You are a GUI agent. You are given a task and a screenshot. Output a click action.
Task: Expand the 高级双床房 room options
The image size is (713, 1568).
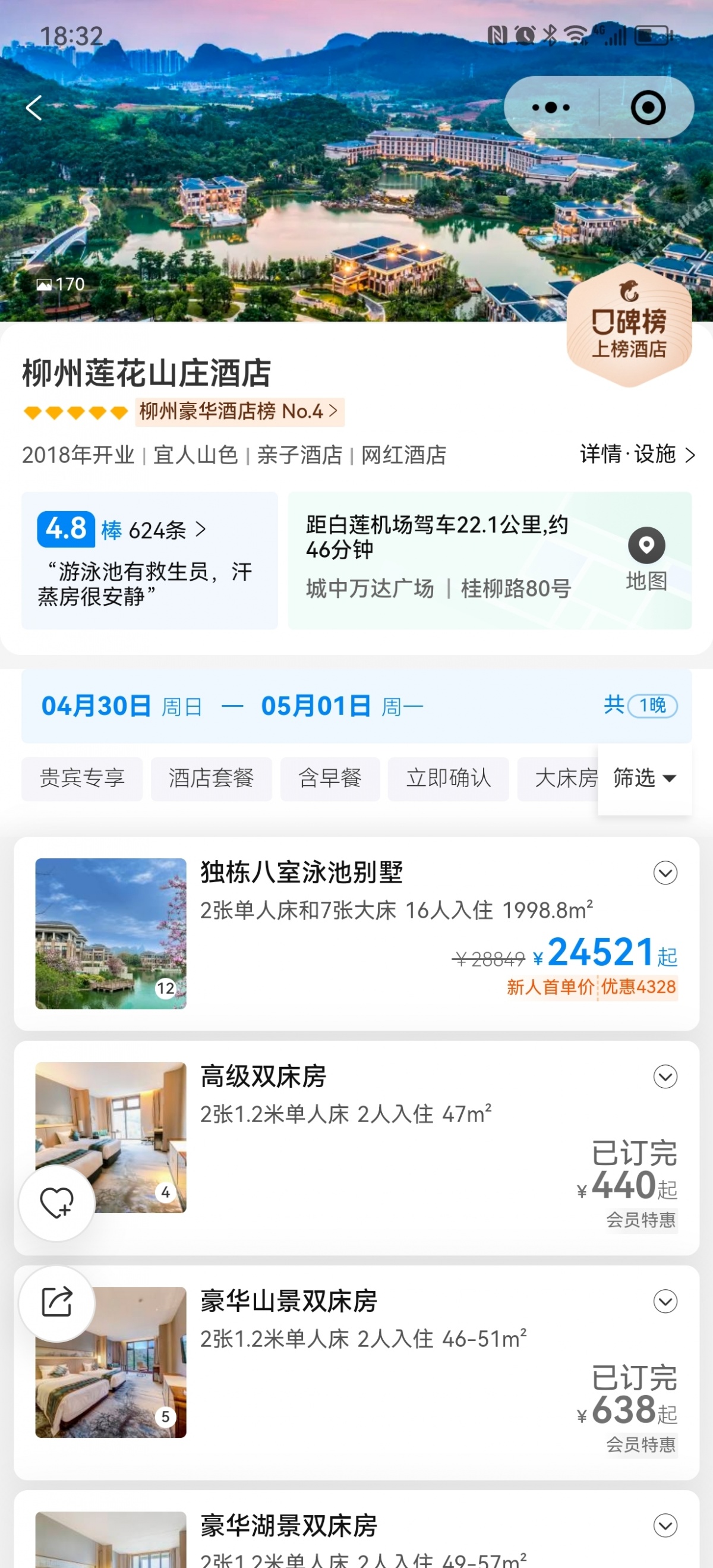coord(665,1076)
